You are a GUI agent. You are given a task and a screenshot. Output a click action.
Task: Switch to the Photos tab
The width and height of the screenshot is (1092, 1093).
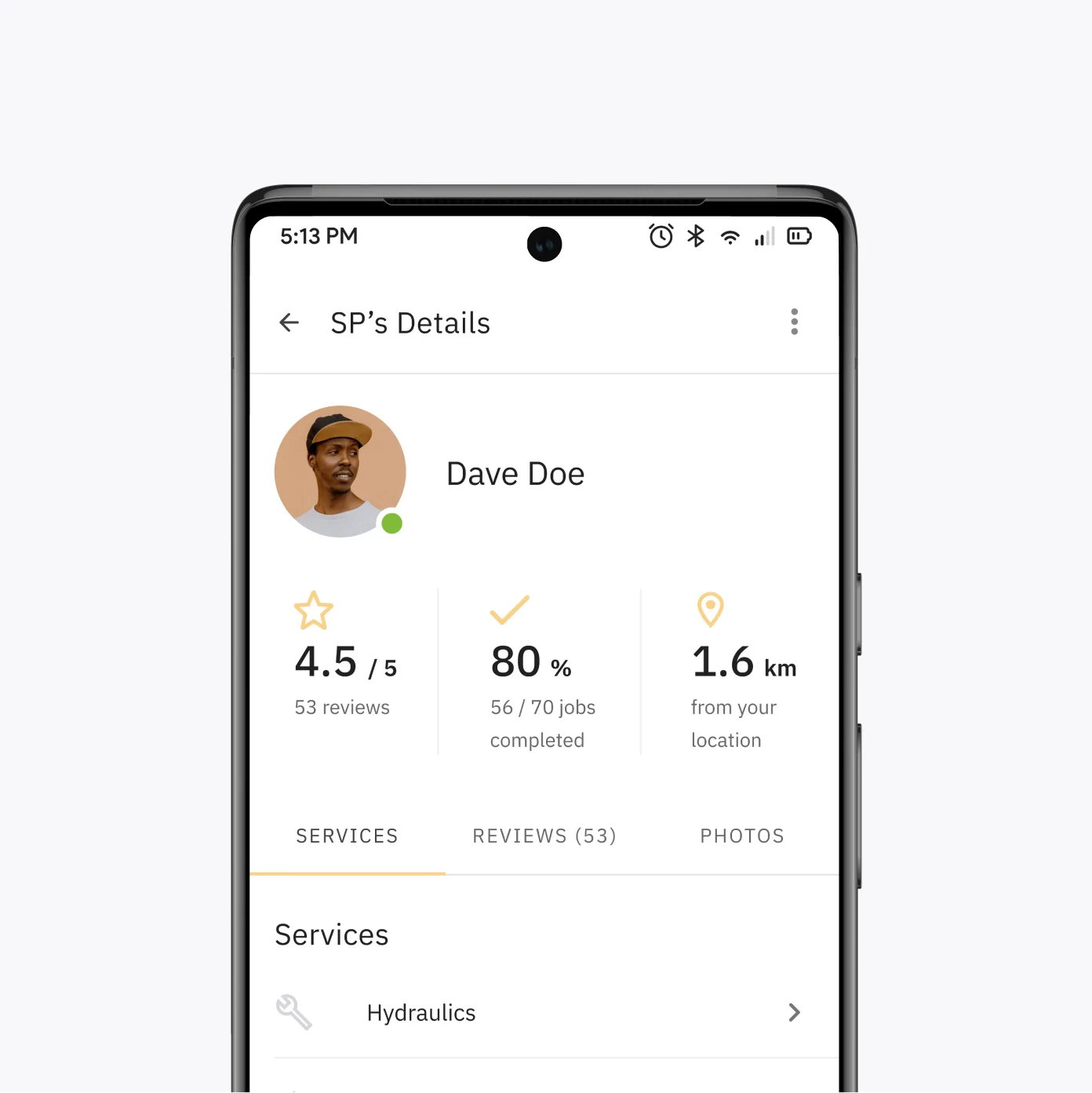pyautogui.click(x=741, y=836)
